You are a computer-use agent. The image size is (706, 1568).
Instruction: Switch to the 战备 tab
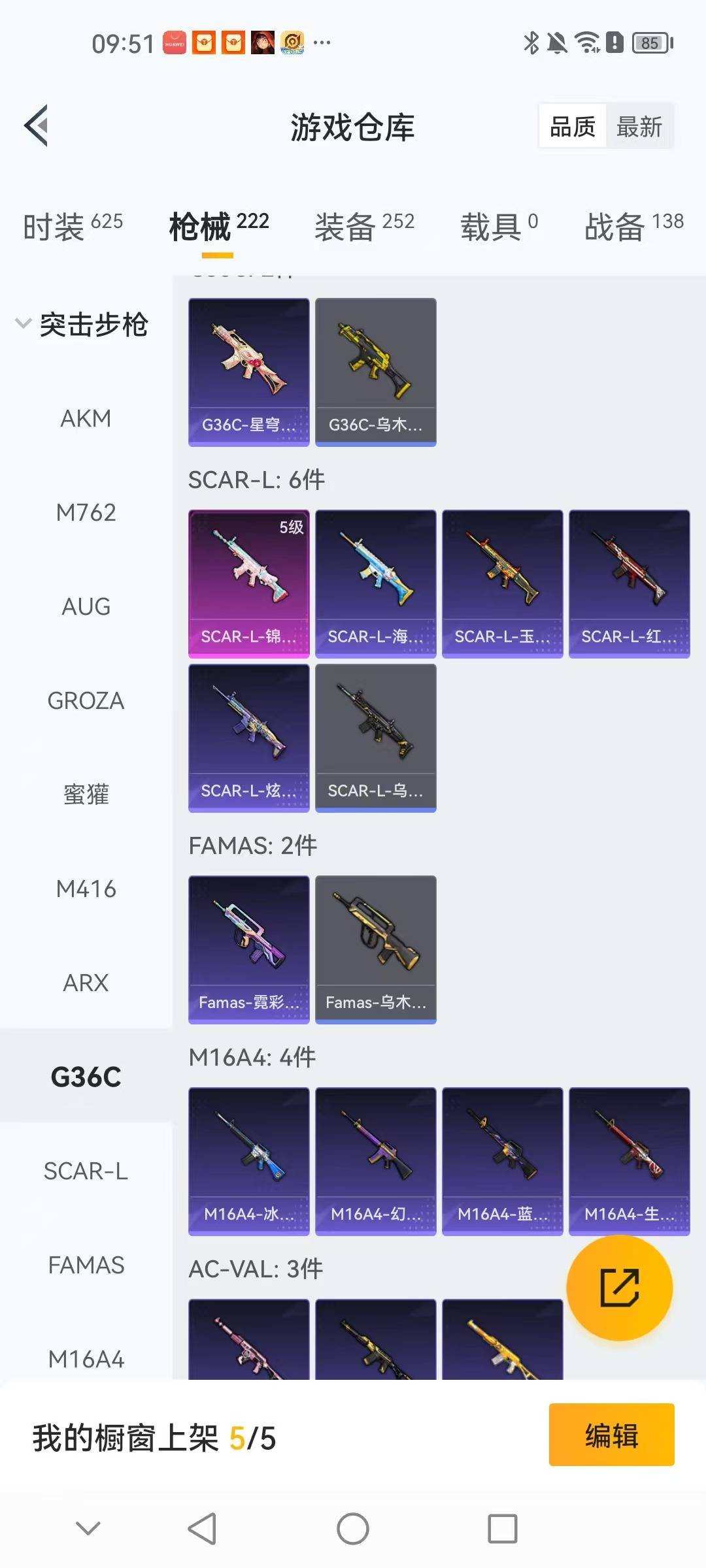click(x=633, y=226)
